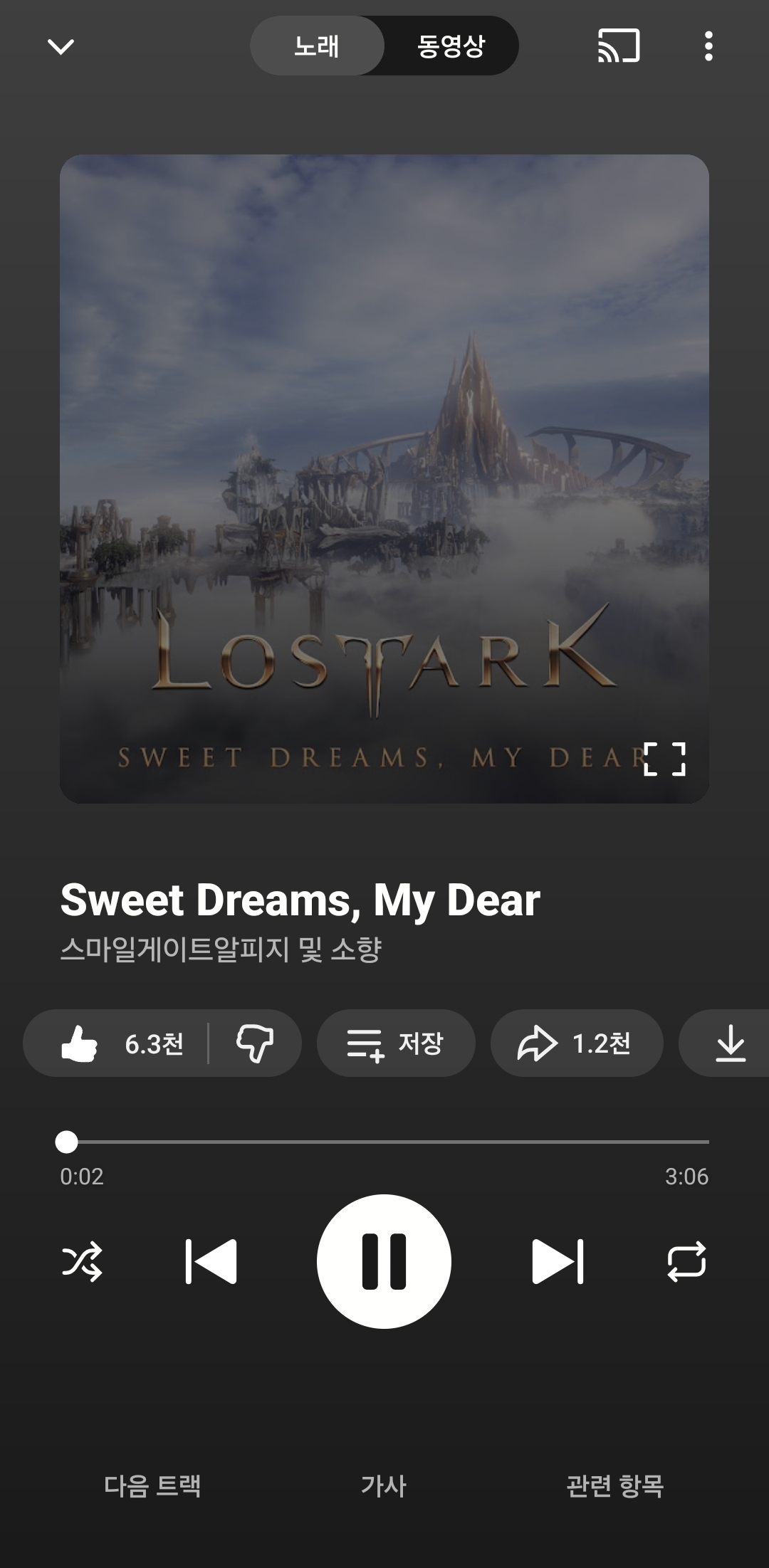Switch to the 동영상 mode
The height and width of the screenshot is (1568, 769).
coord(451,46)
